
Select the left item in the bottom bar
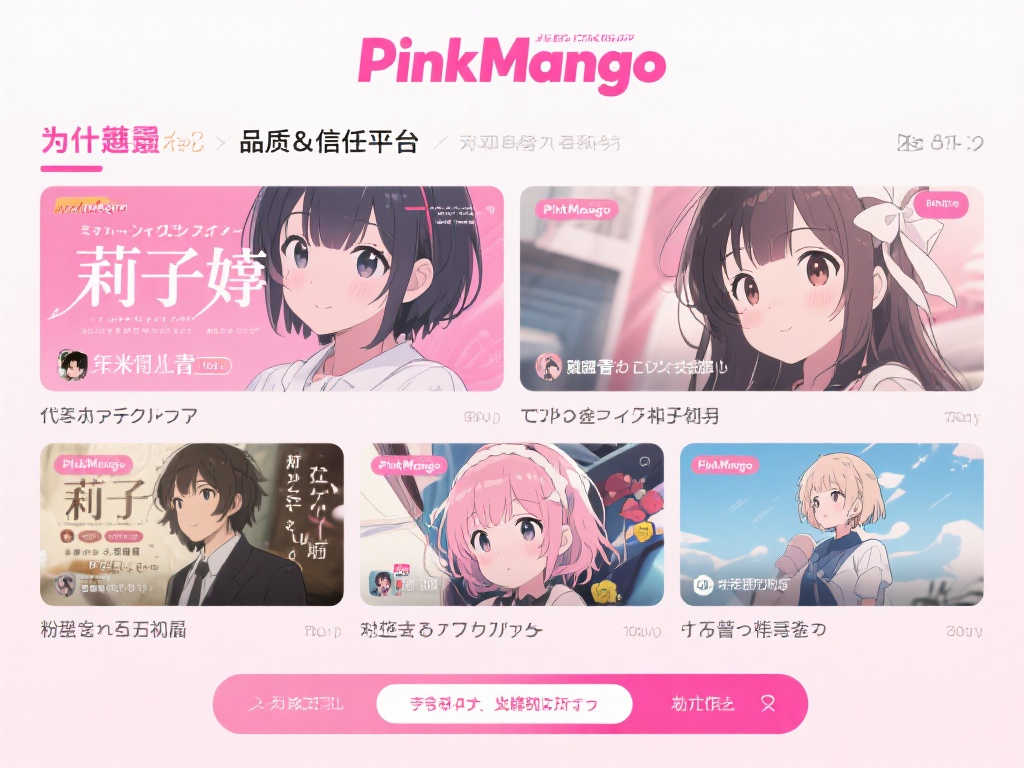296,704
